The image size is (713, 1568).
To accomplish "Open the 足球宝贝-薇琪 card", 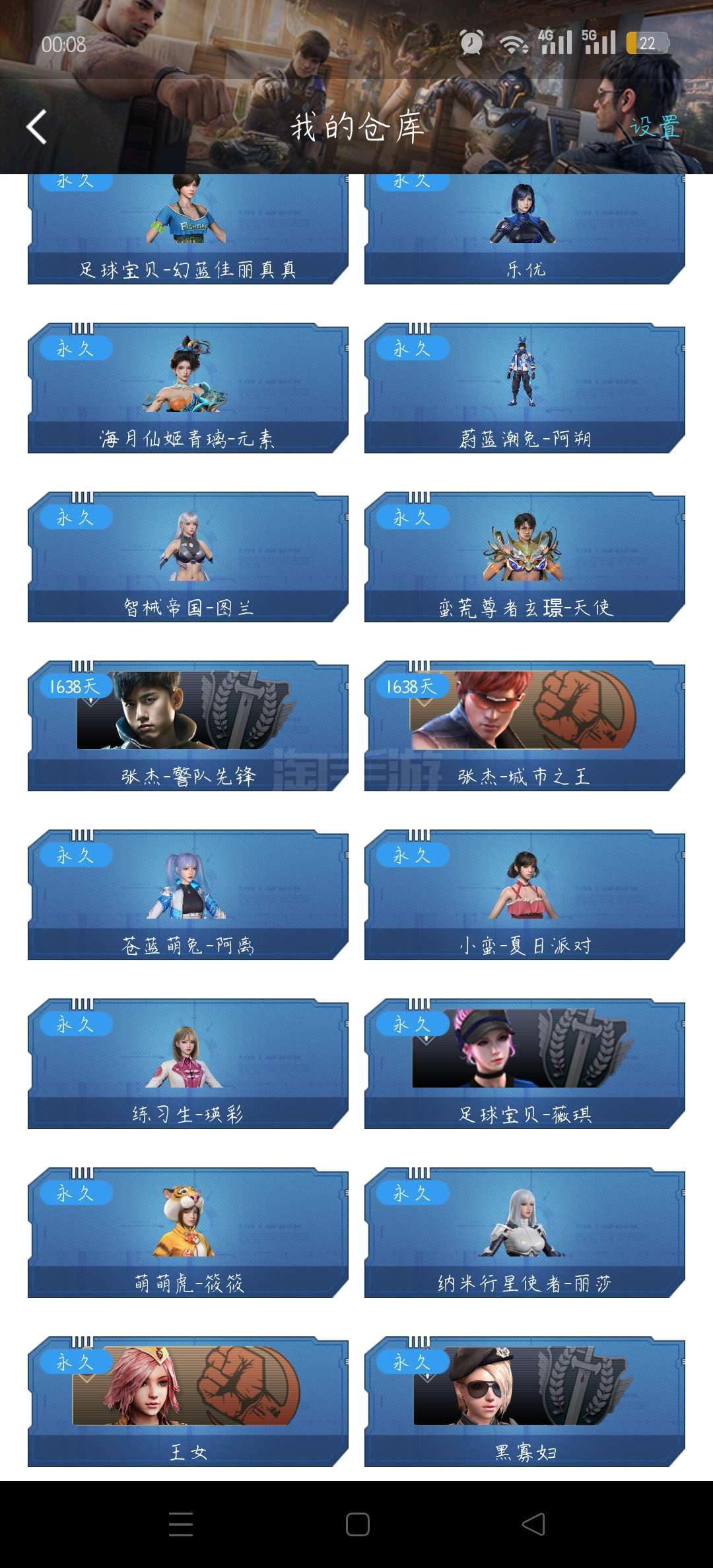I will tap(525, 1064).
